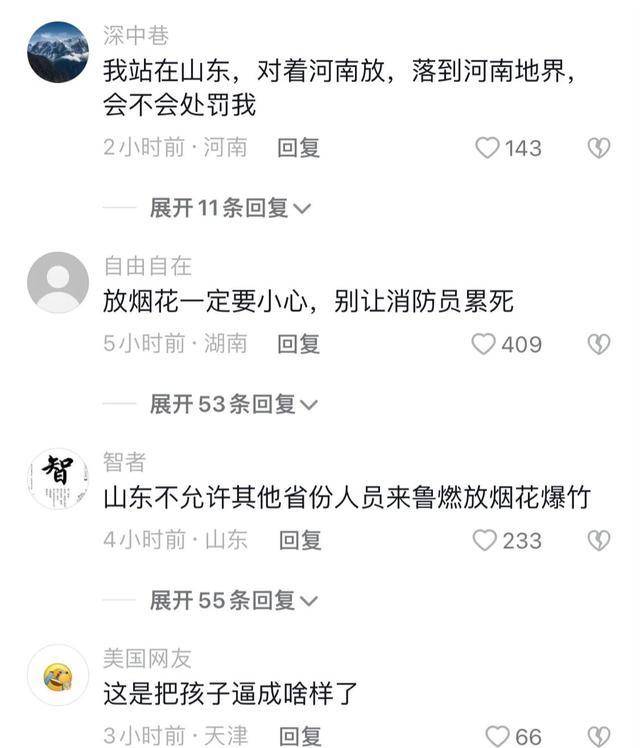The image size is (640, 748).
Task: Reply to 自由自在's comment
Action: click(298, 344)
